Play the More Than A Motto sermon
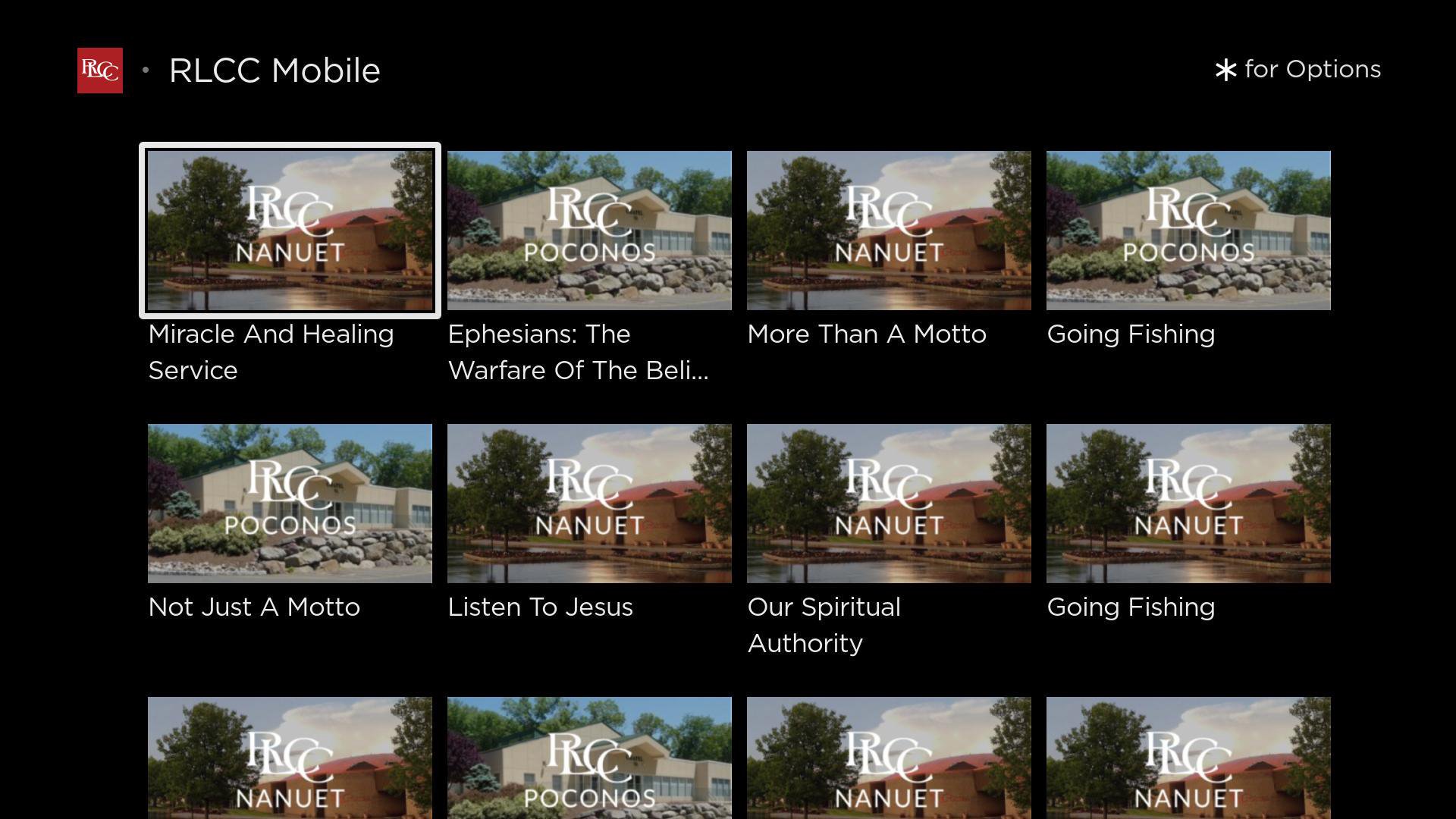The image size is (1456, 819). pos(889,231)
